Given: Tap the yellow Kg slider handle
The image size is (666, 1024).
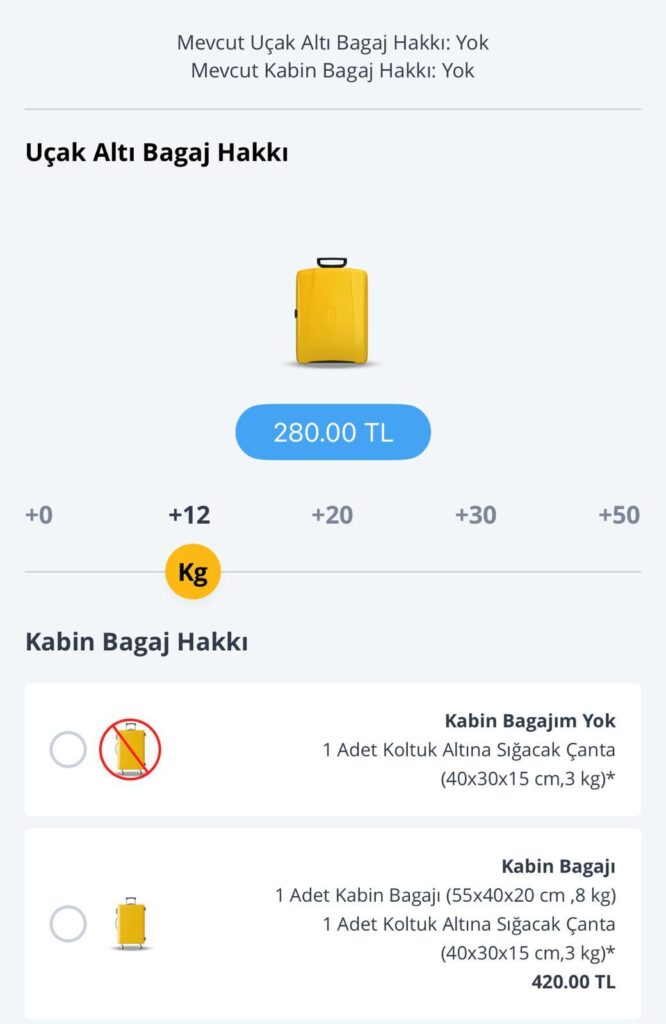Looking at the screenshot, I should 192,573.
